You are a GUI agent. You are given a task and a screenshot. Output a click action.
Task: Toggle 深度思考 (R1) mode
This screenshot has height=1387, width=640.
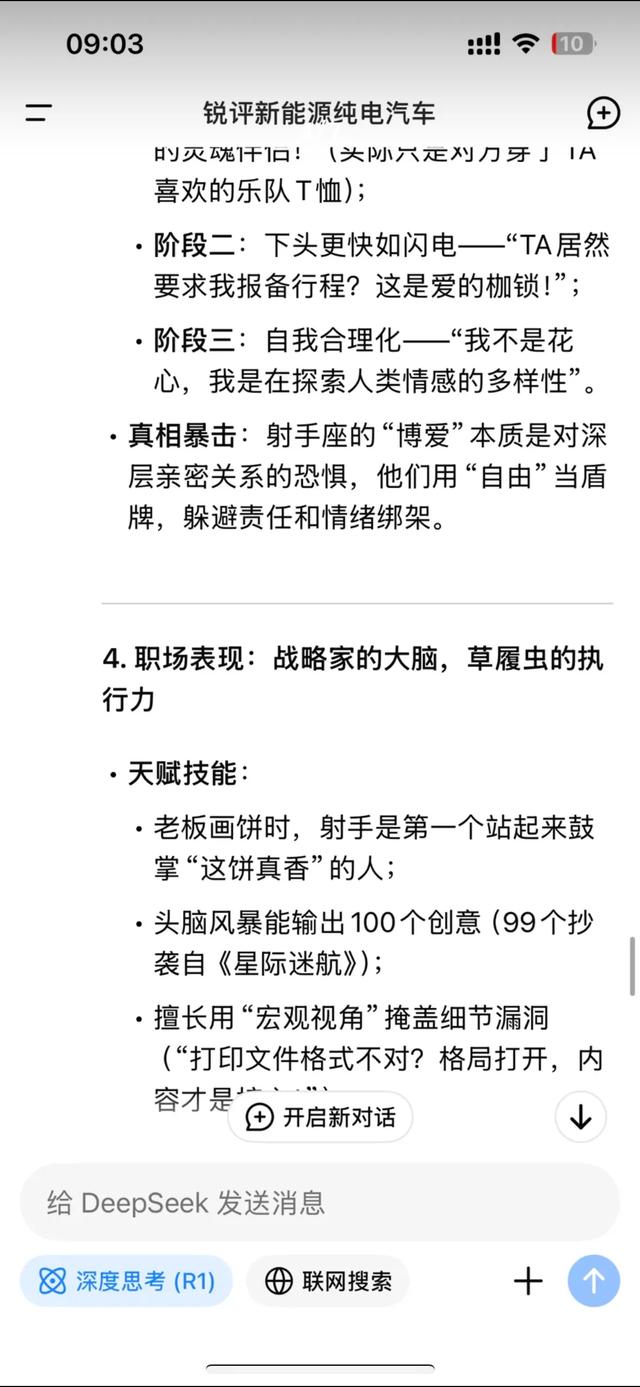coord(126,1281)
